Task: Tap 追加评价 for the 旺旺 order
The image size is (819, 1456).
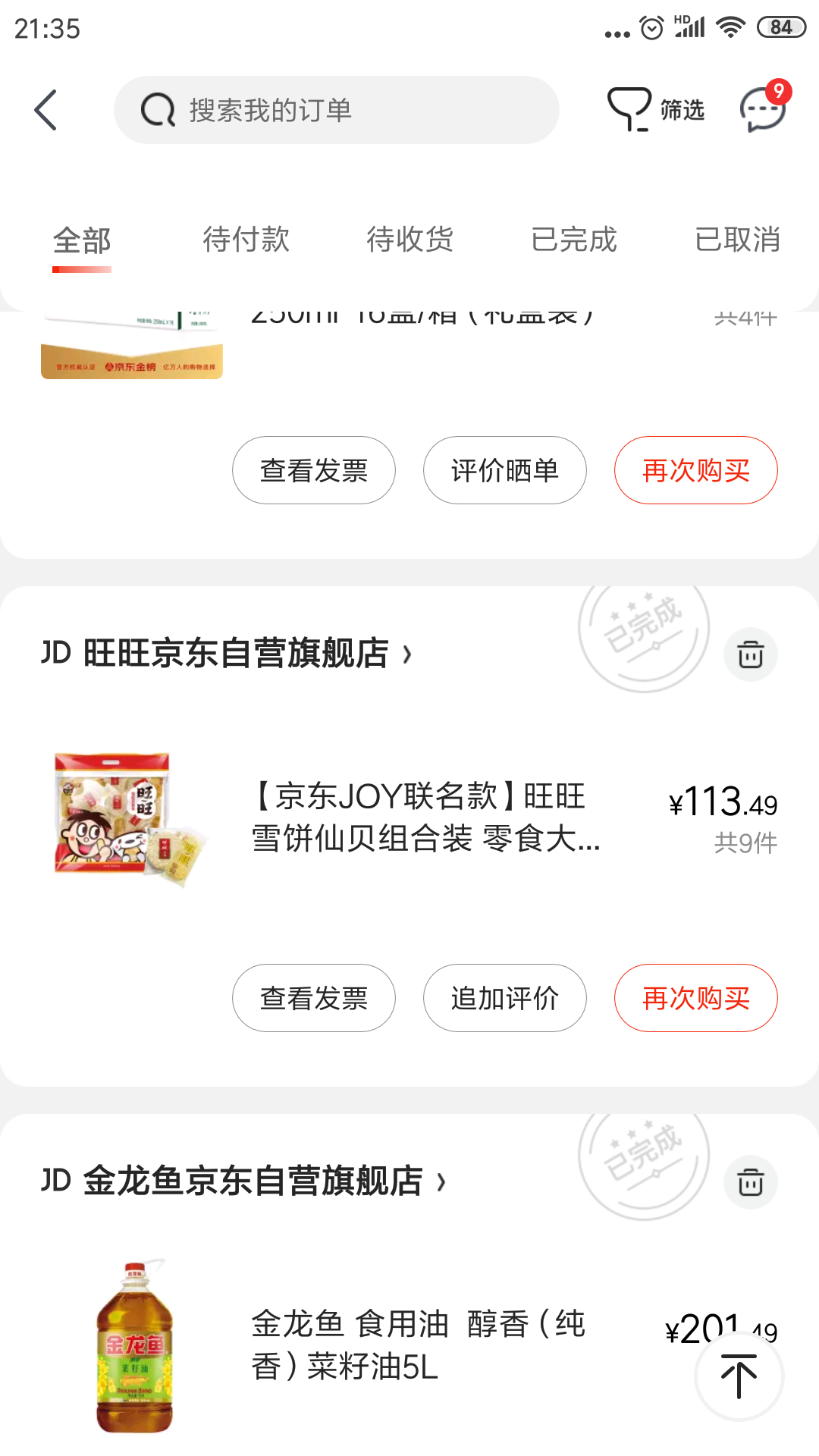Action: pos(504,998)
